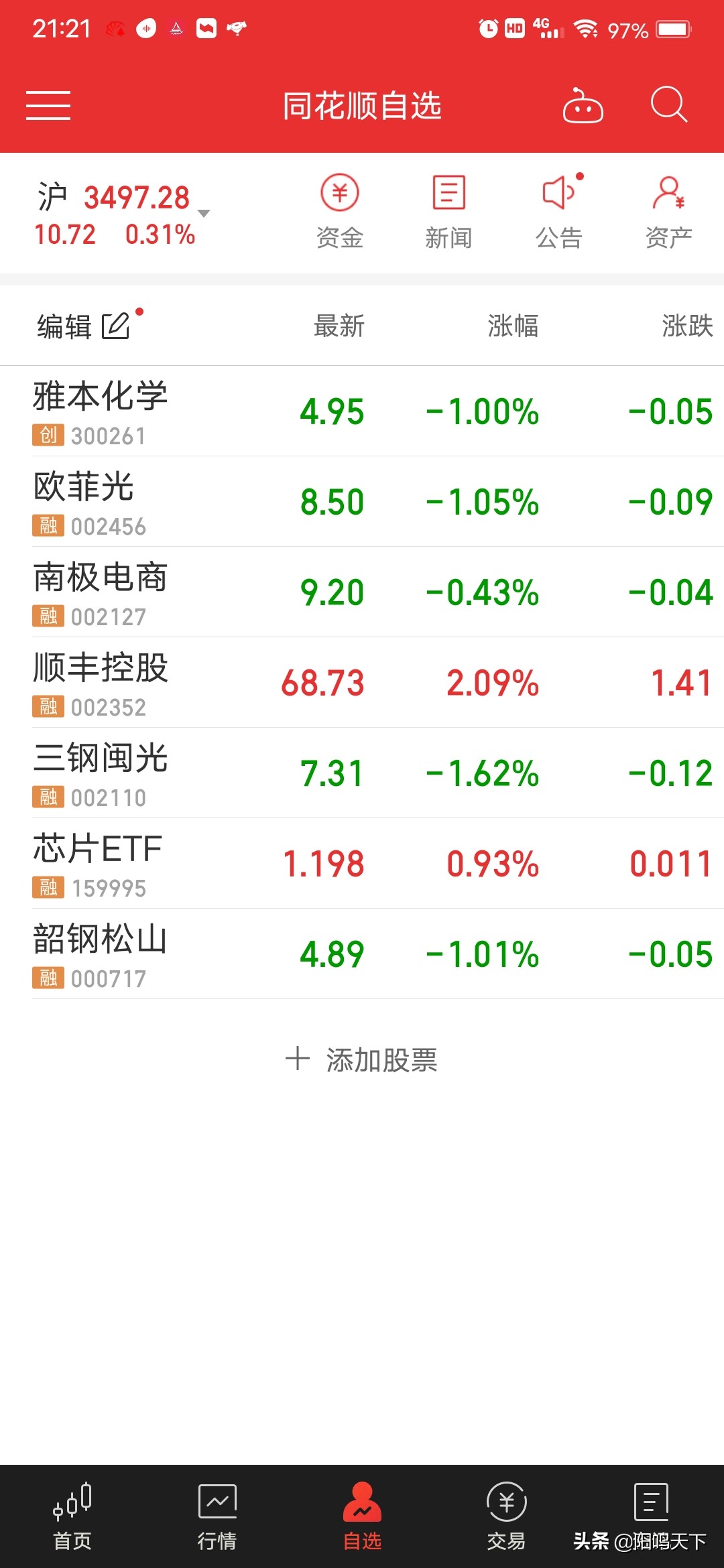
Task: Tap 编辑 to edit the watchlist
Action: [83, 326]
